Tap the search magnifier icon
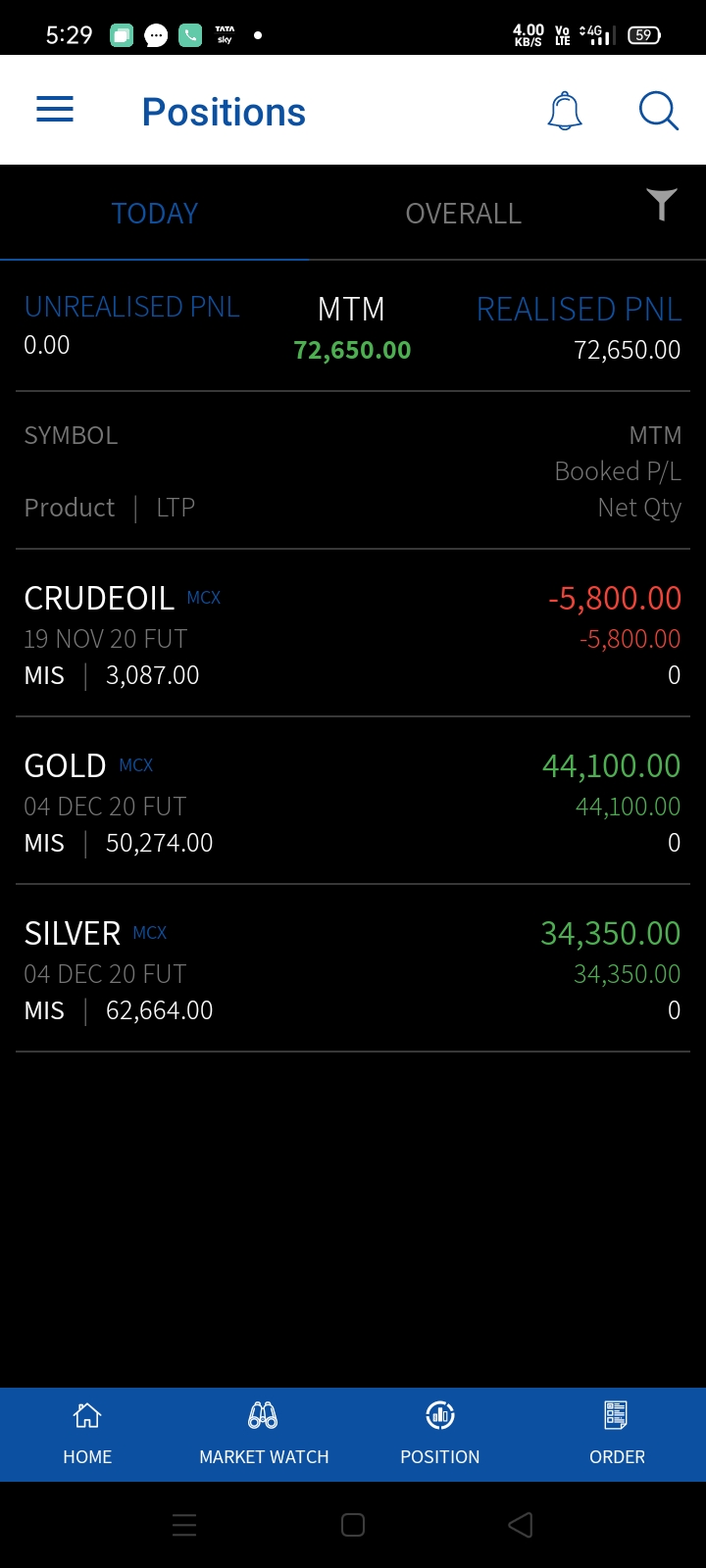Screen dimensions: 706x1568 [x=658, y=111]
